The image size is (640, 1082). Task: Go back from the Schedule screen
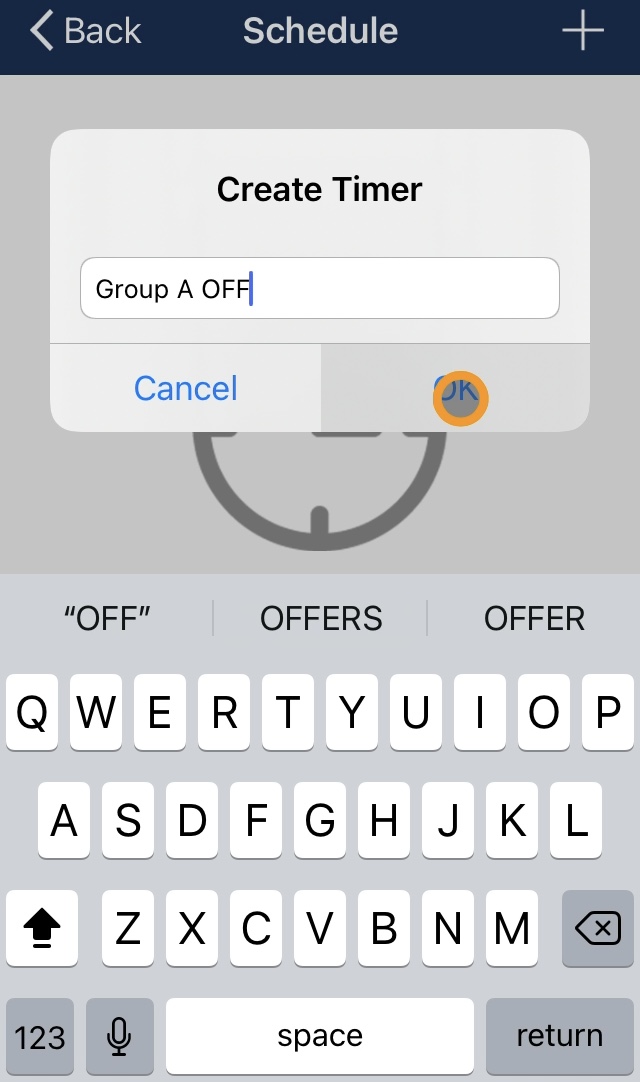click(86, 31)
